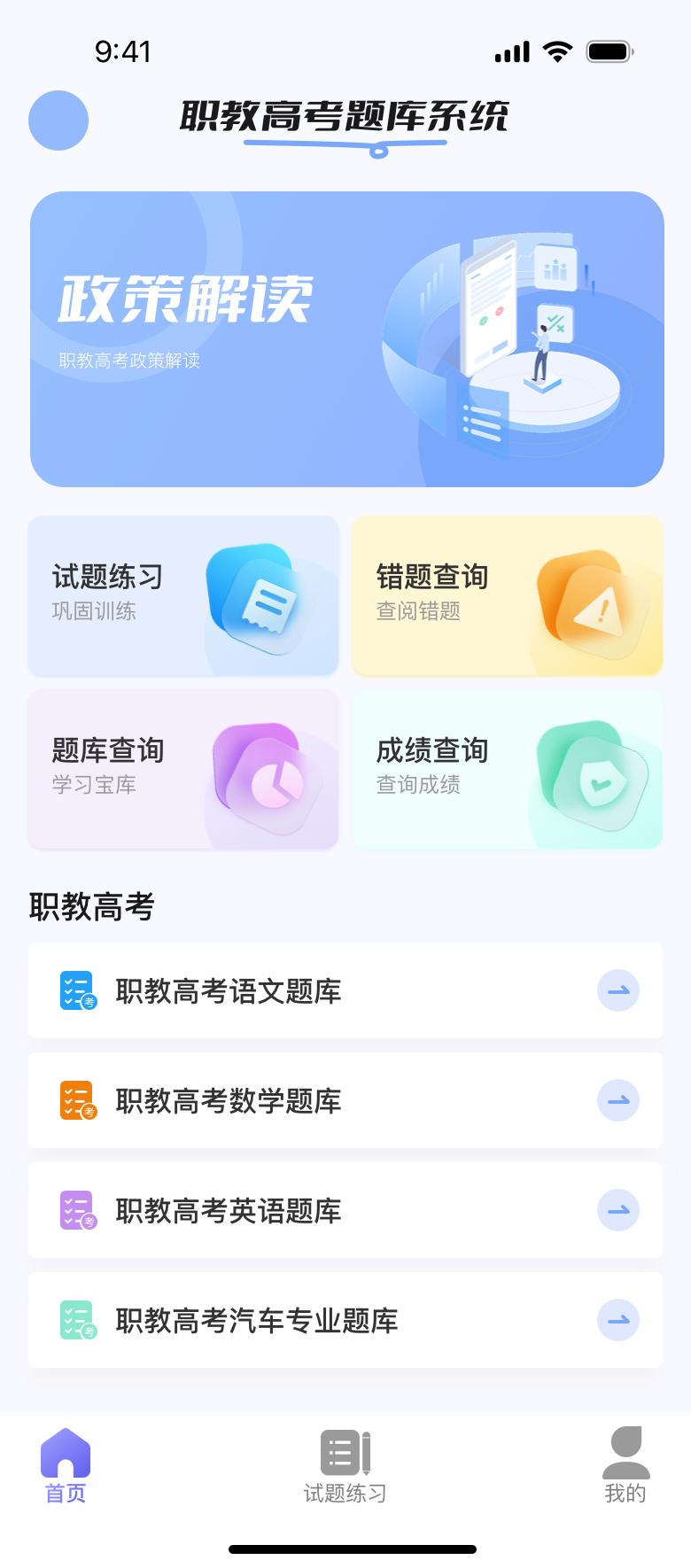
Task: Open the 政策解读 banner
Action: coord(347,339)
